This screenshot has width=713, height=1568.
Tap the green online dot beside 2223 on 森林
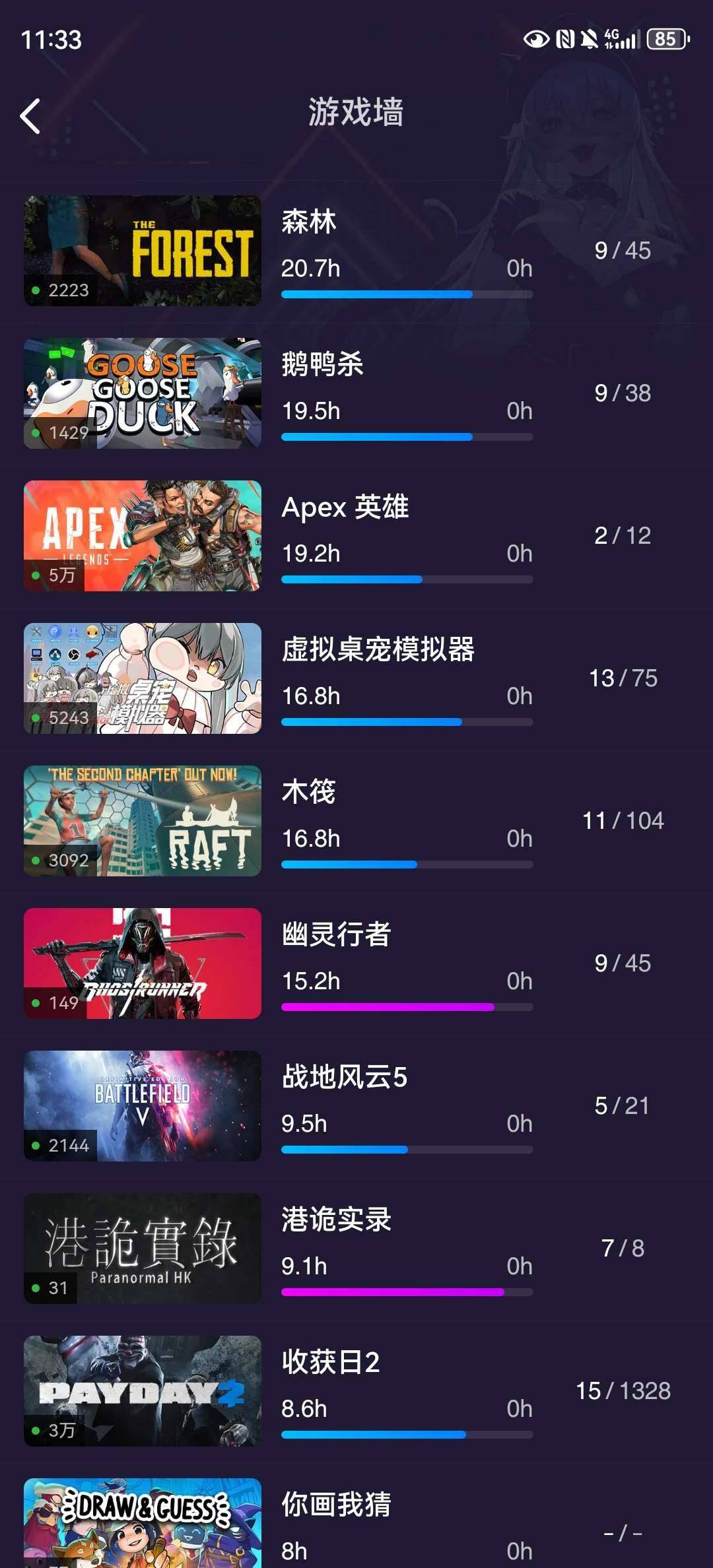(36, 289)
